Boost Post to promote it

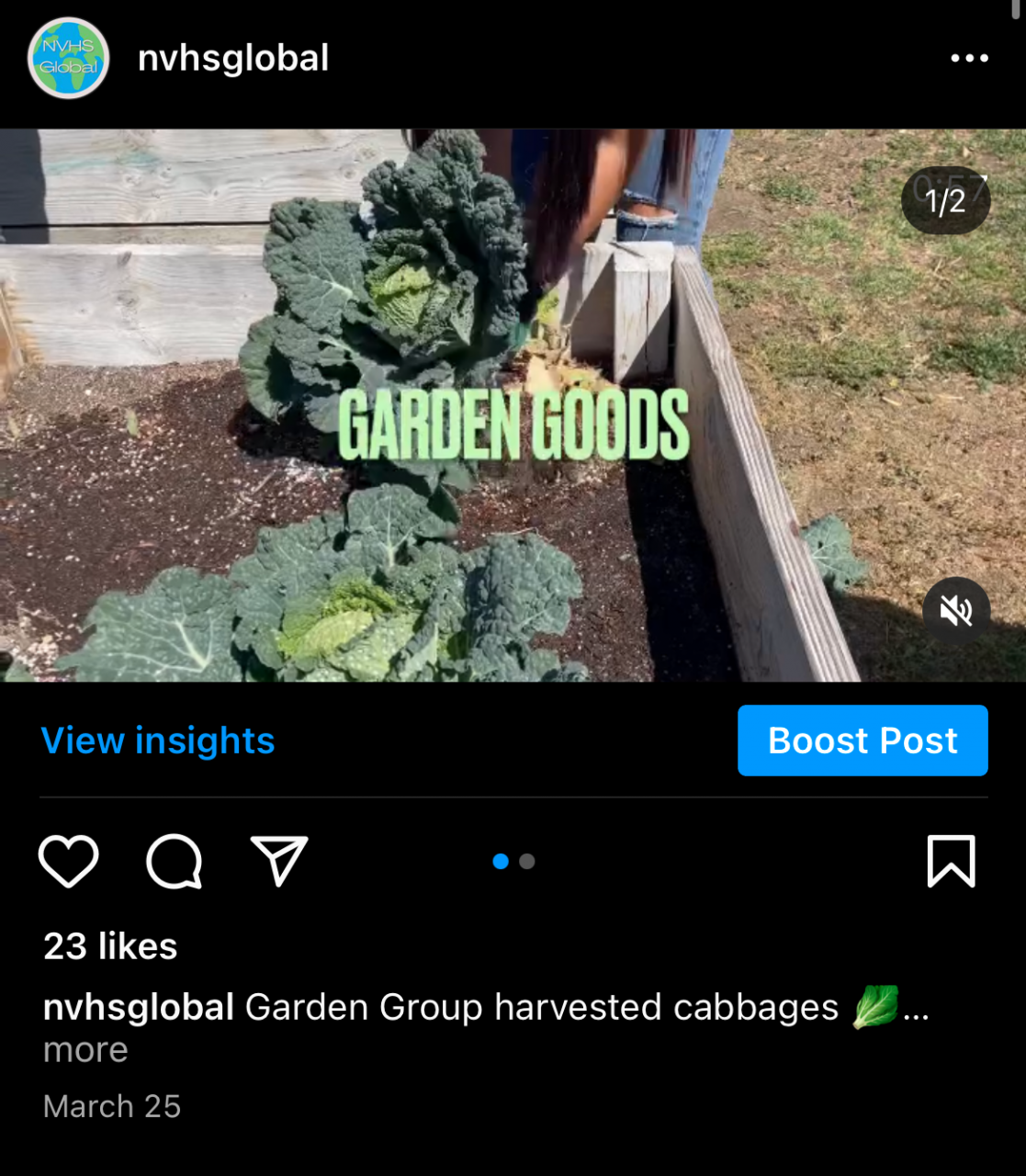(x=863, y=741)
